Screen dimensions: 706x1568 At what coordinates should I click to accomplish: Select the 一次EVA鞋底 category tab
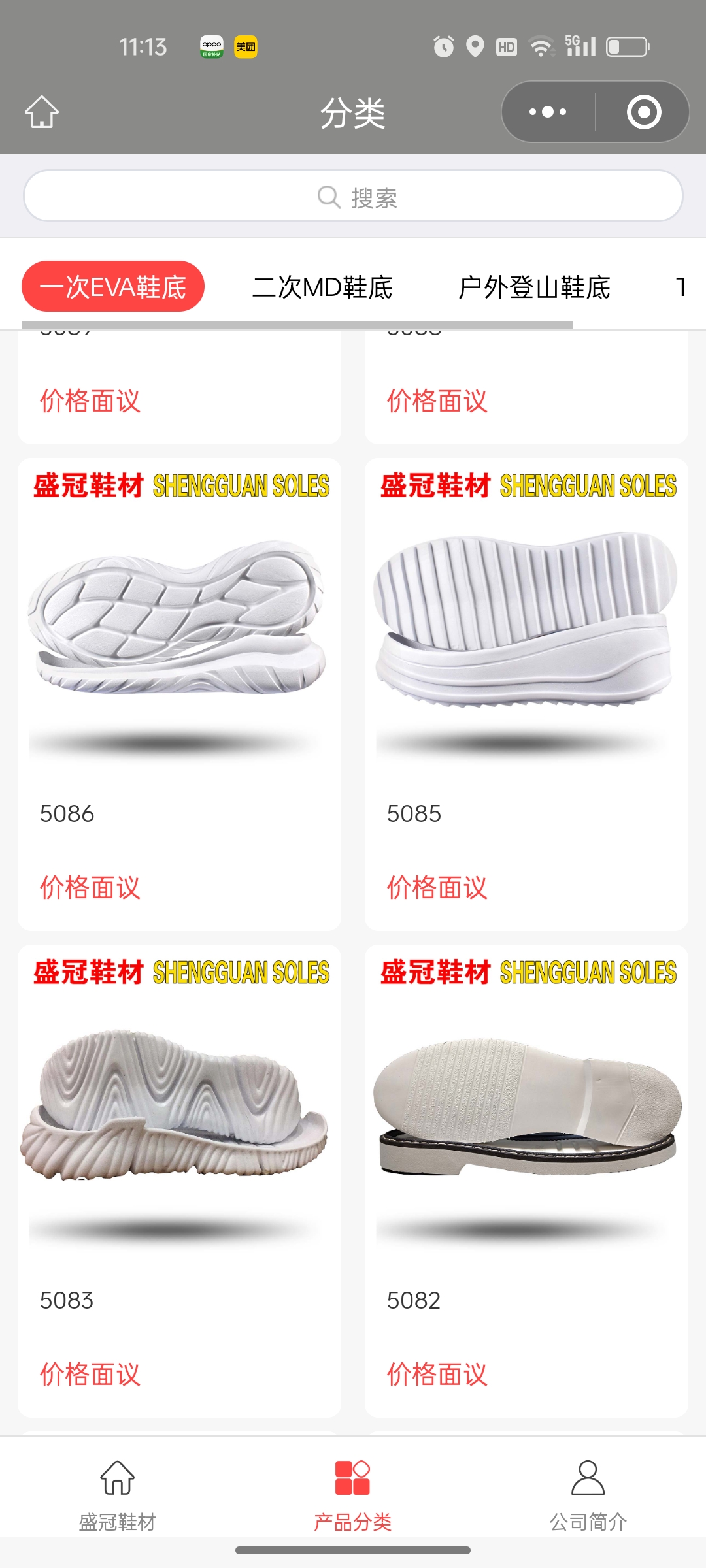tap(113, 287)
